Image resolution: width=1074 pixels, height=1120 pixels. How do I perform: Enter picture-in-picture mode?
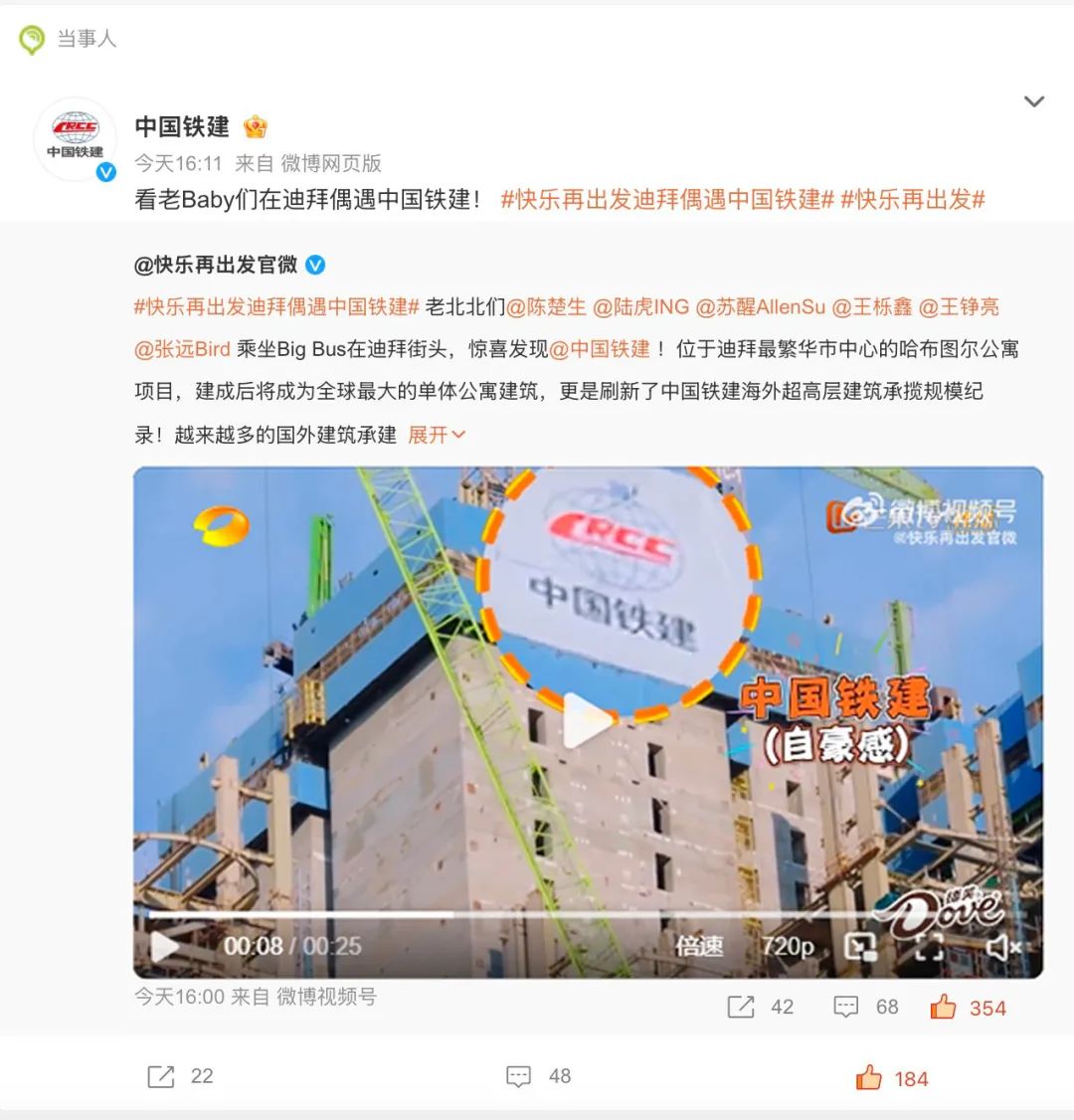pyautogui.click(x=860, y=946)
